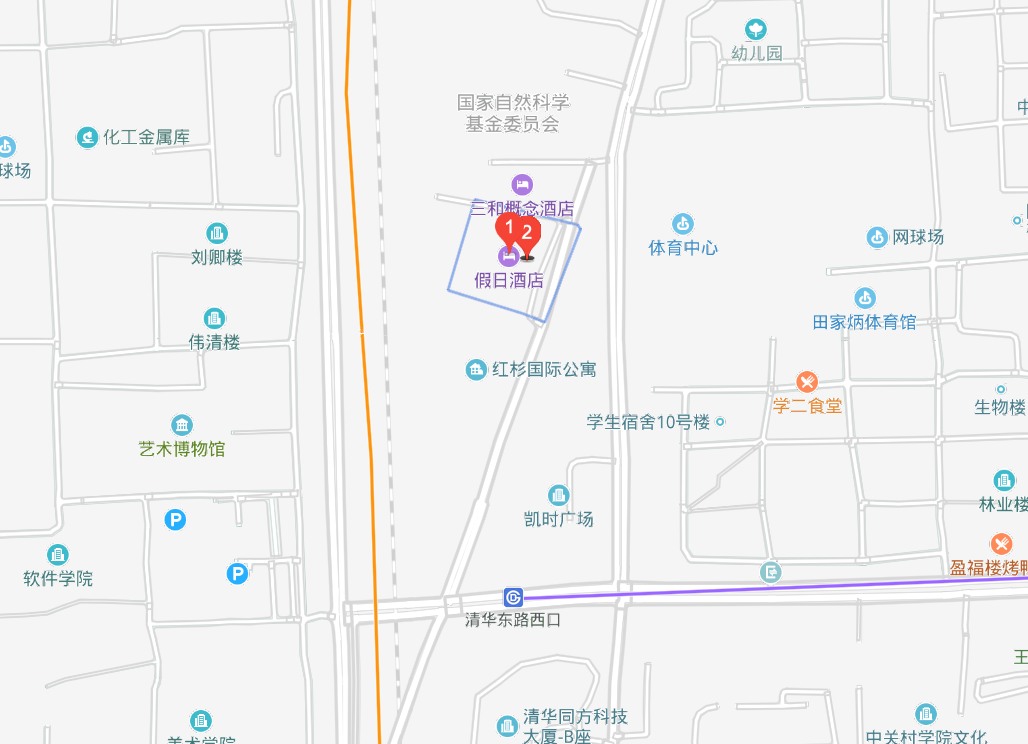Select the 田家炳体育馆 marker
Viewport: 1028px width, 744px height.
(865, 298)
